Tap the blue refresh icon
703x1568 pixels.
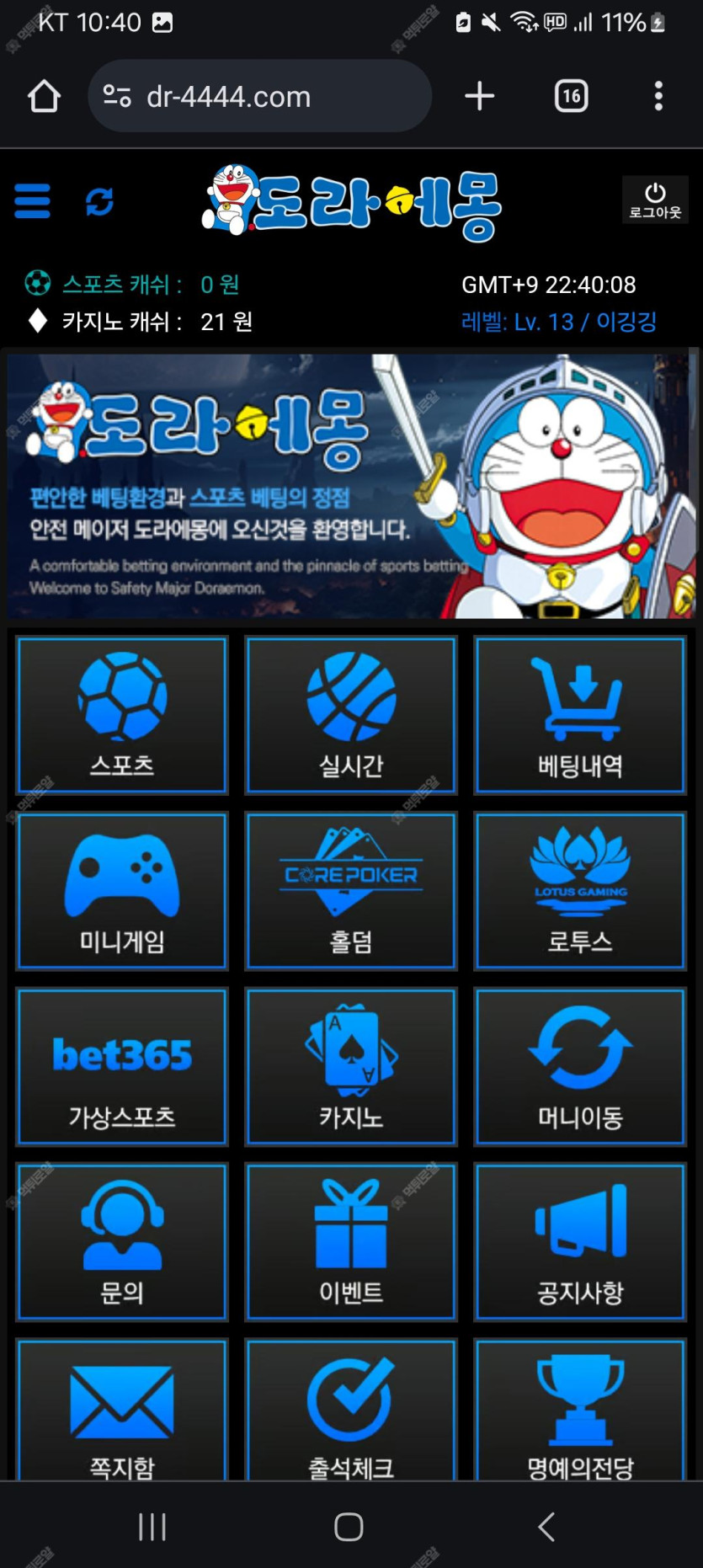click(x=99, y=202)
